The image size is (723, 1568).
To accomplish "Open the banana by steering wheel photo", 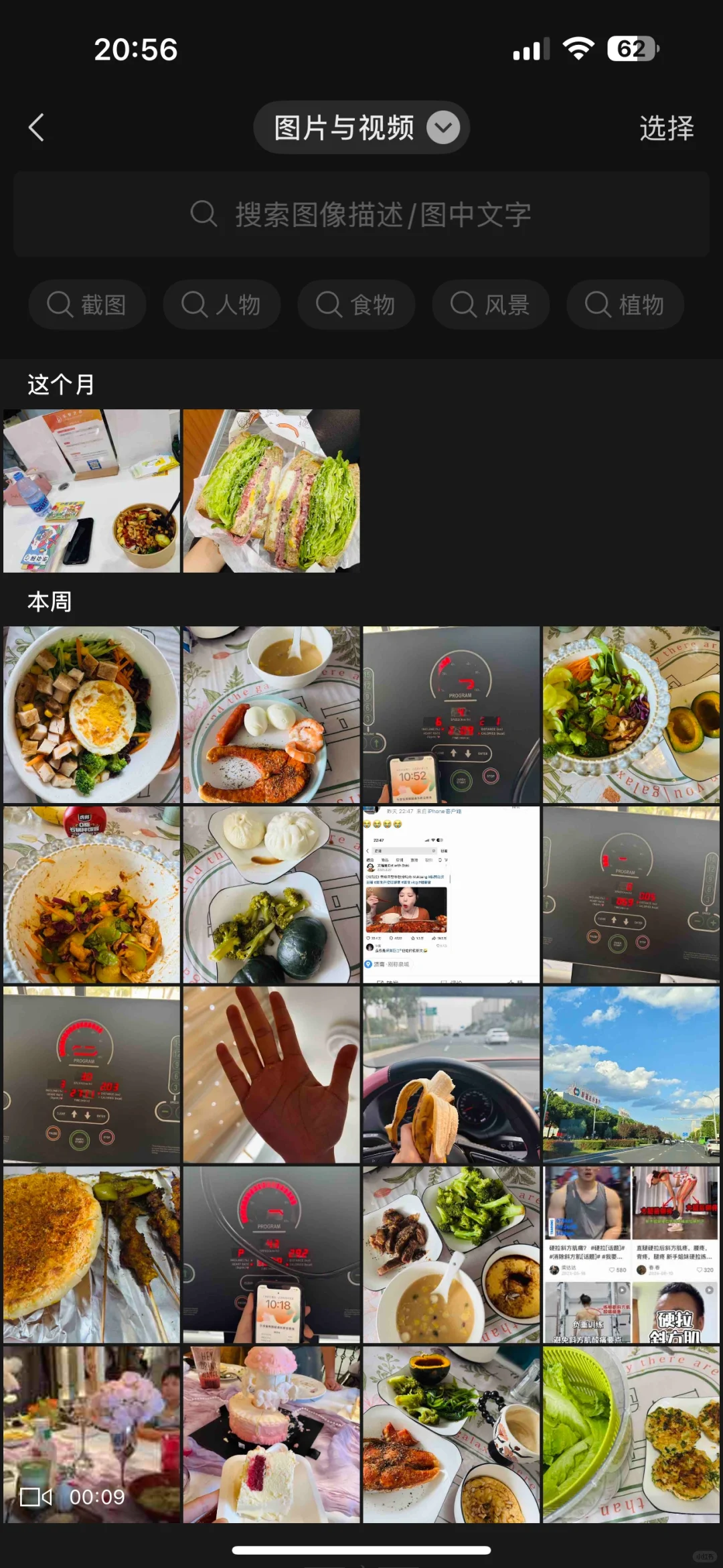I will pyautogui.click(x=451, y=1074).
